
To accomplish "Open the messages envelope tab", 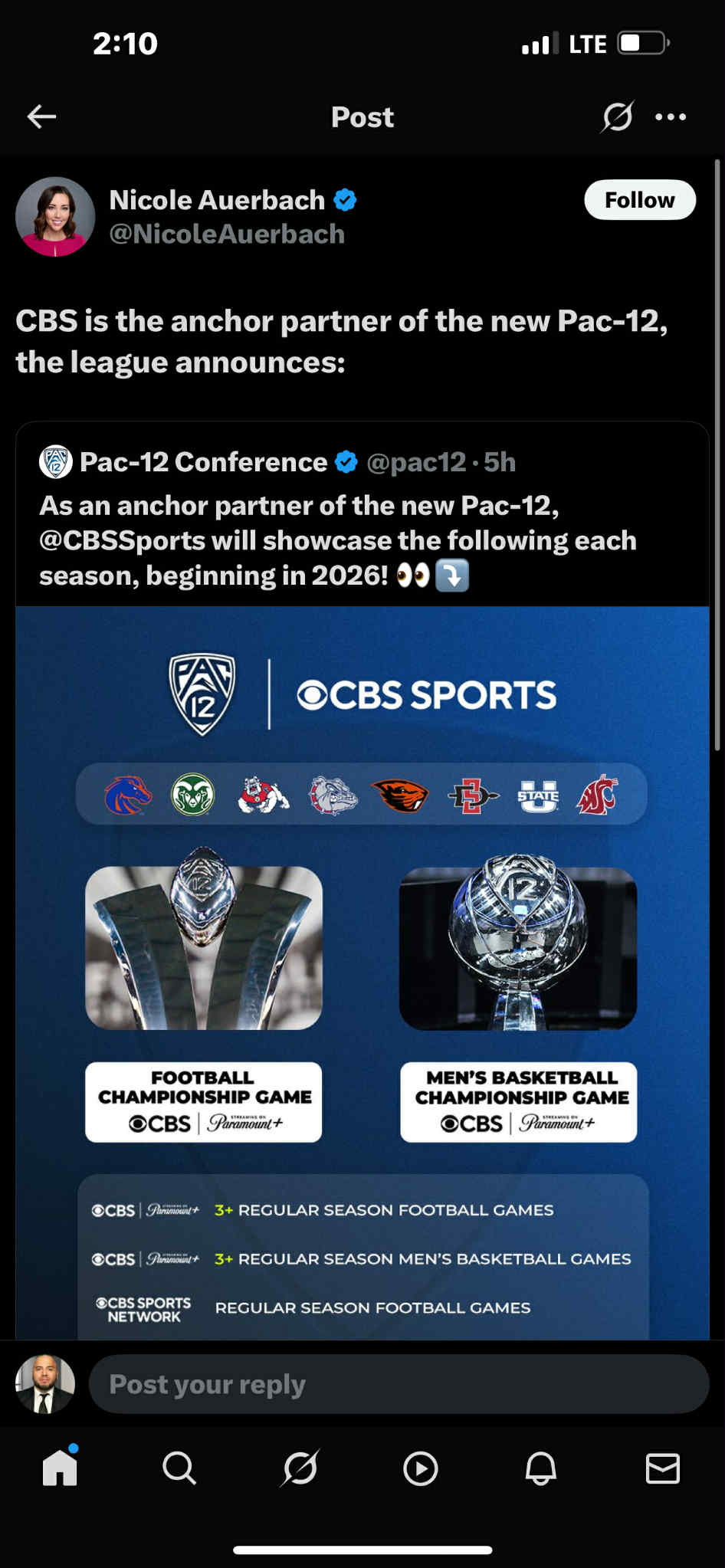I will (662, 1468).
